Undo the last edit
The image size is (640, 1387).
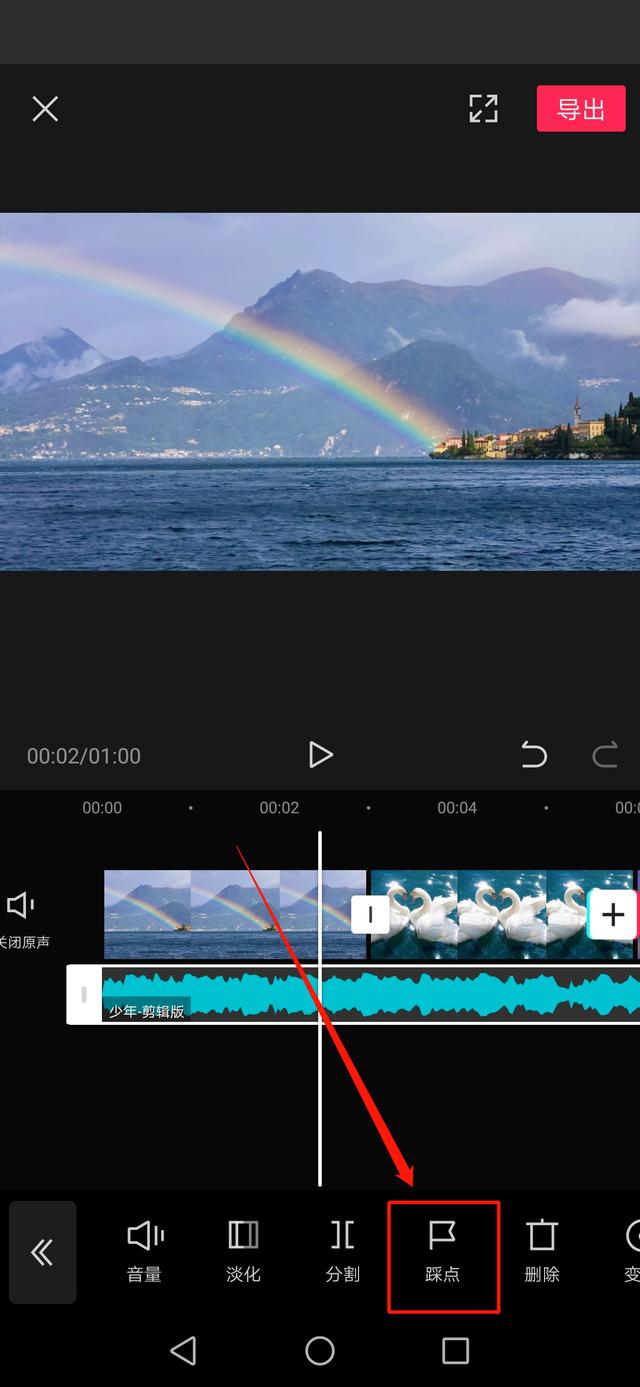[534, 755]
